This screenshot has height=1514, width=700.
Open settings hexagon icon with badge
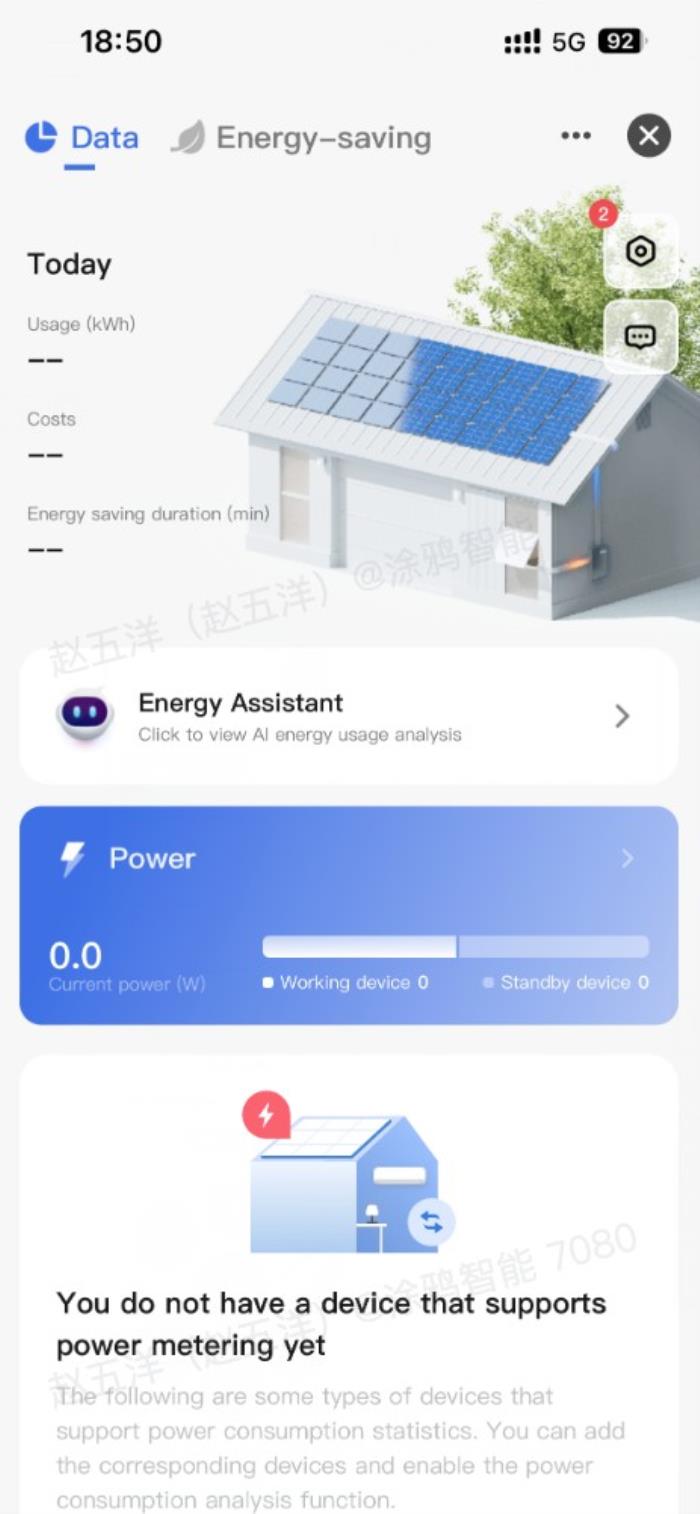click(640, 251)
